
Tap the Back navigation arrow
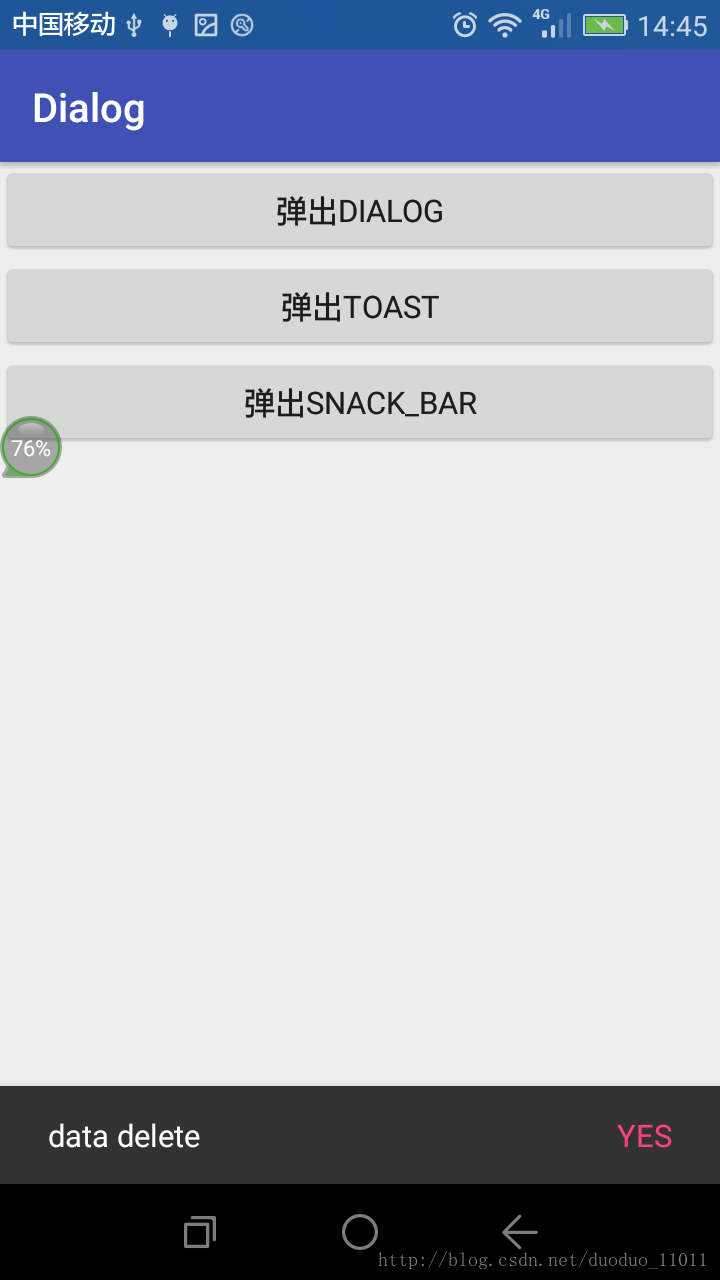pyautogui.click(x=520, y=1232)
